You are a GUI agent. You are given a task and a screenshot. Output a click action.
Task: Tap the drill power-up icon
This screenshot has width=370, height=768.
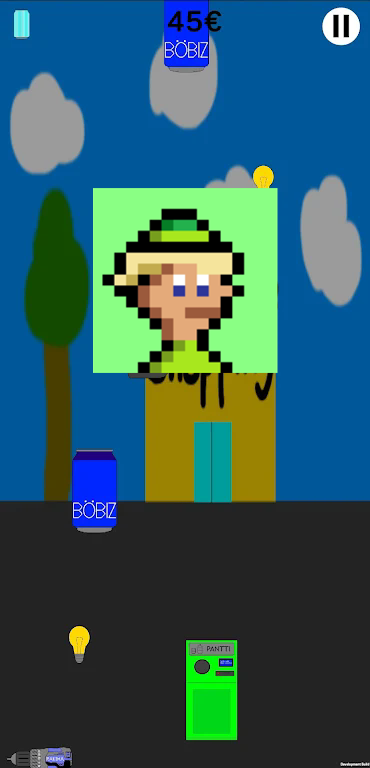pos(40,757)
